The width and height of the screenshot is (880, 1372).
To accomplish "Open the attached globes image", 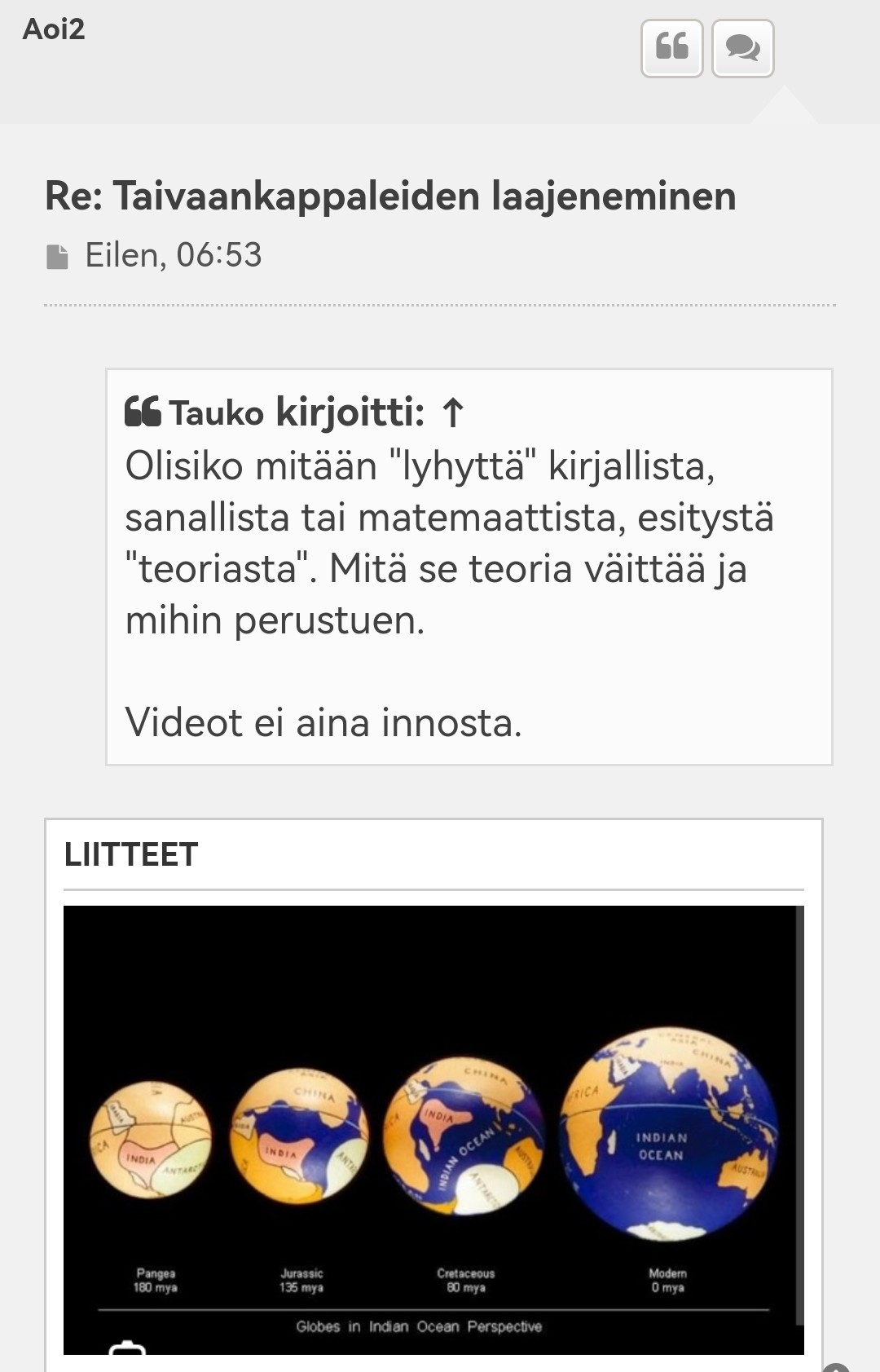I will (433, 1129).
